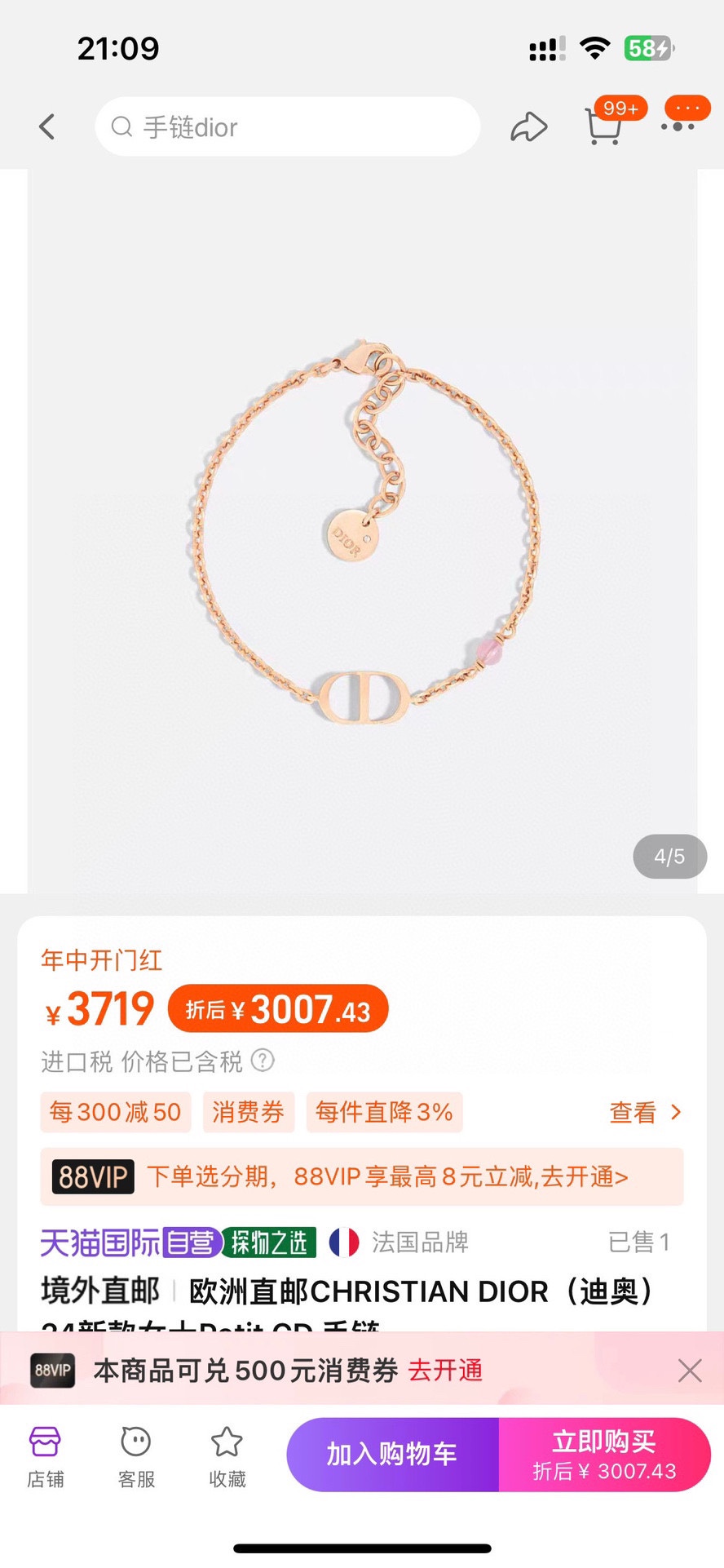Dismiss the 88VIP coupon banner

690,1371
